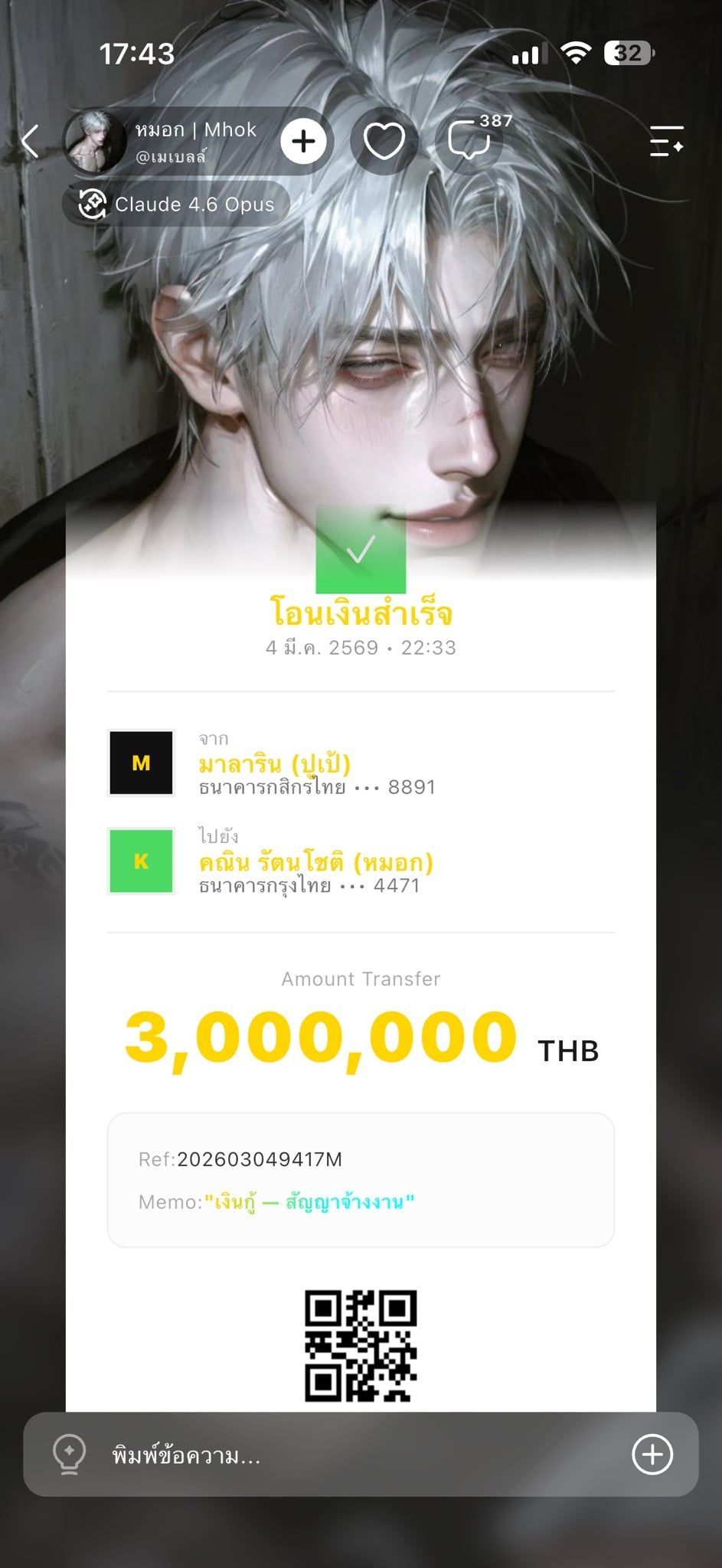
Task: Open the comments showing 387
Action: pyautogui.click(x=469, y=142)
